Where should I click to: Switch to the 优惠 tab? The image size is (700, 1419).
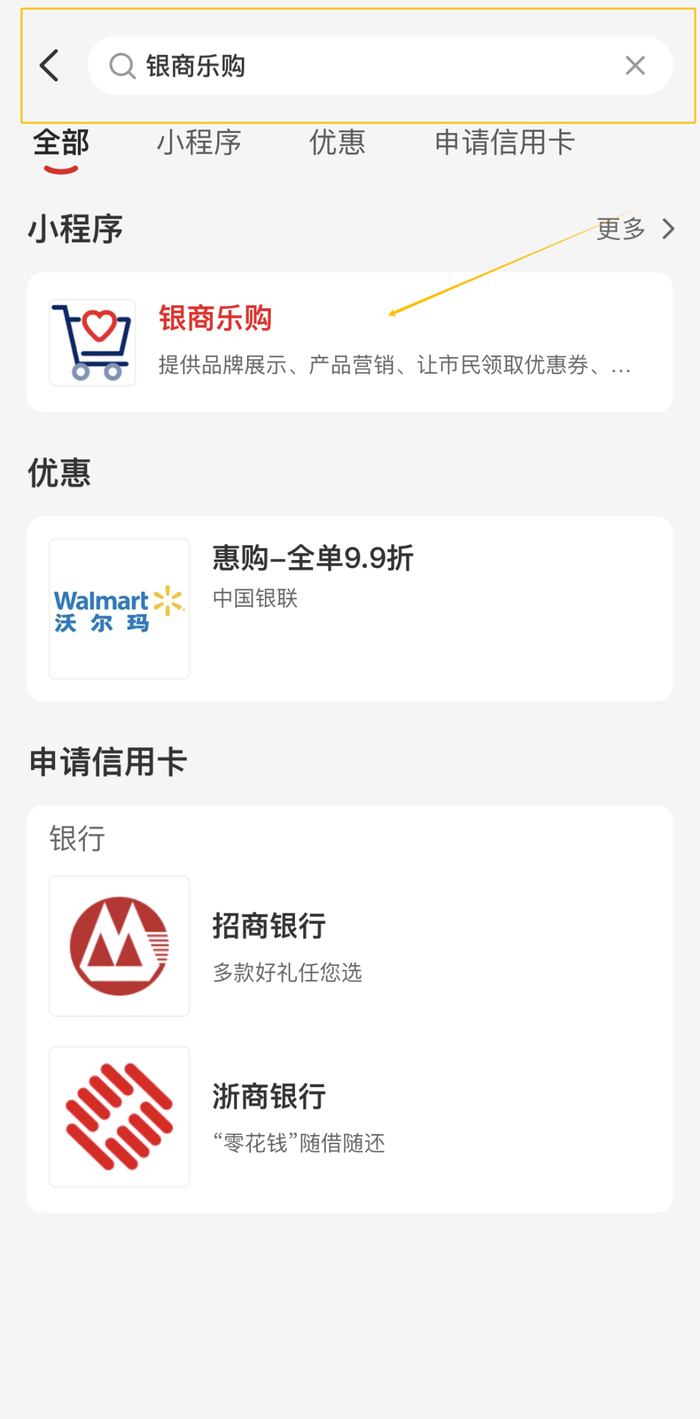337,143
